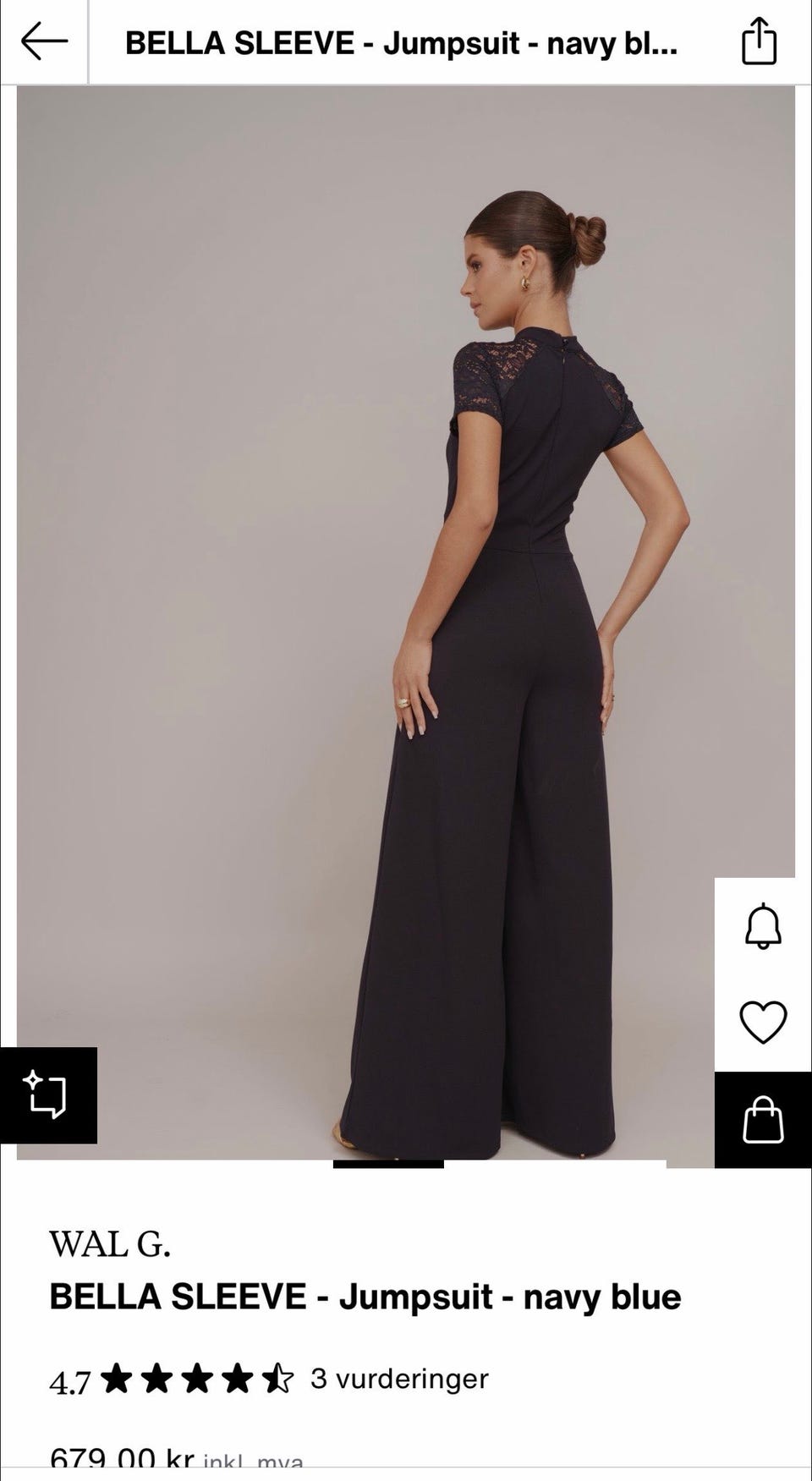Screen dimensions: 812x1481
Task: Tap the bell icon to get notified
Action: click(x=763, y=926)
